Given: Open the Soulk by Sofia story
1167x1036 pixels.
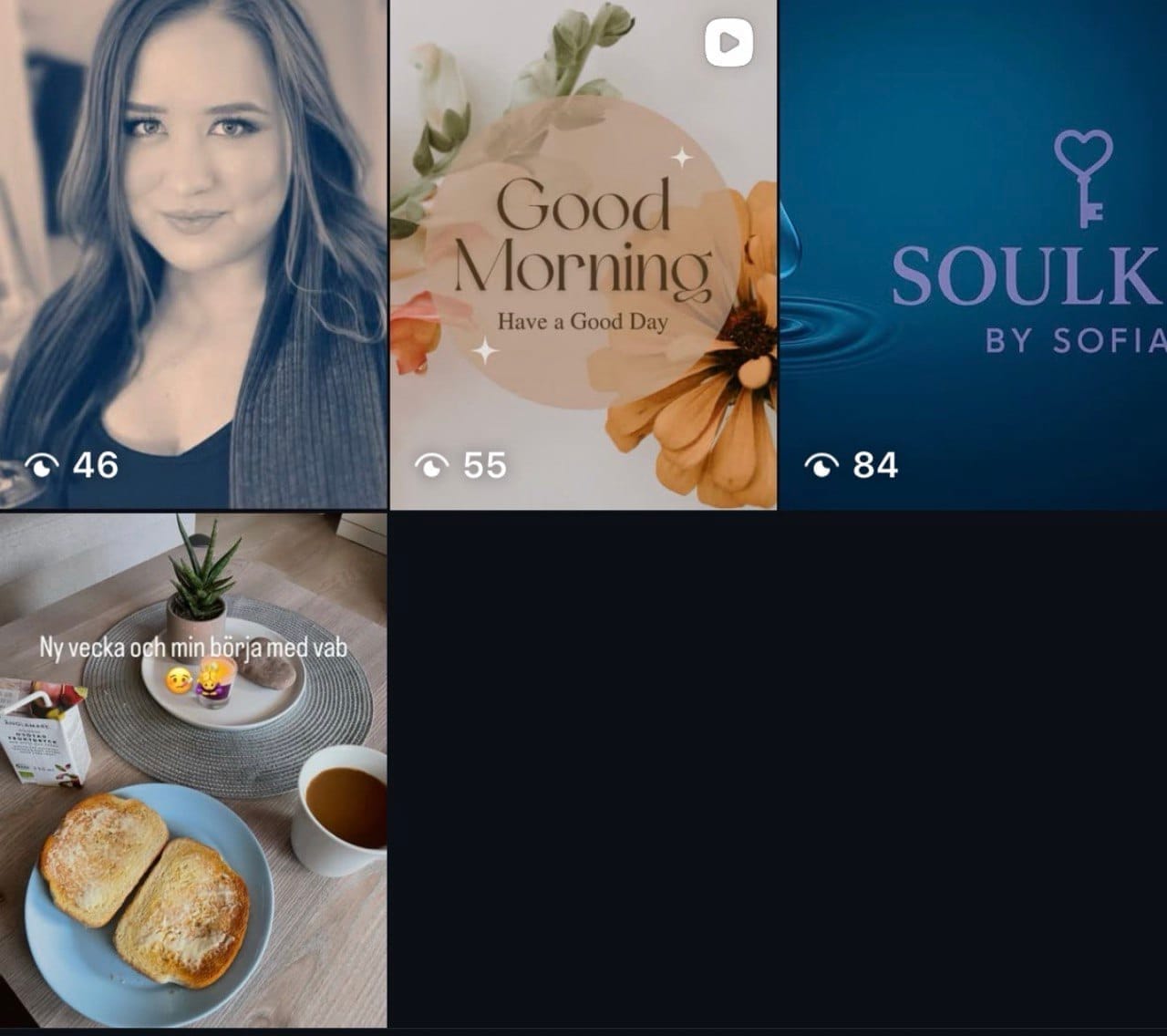Looking at the screenshot, I should coord(973,254).
